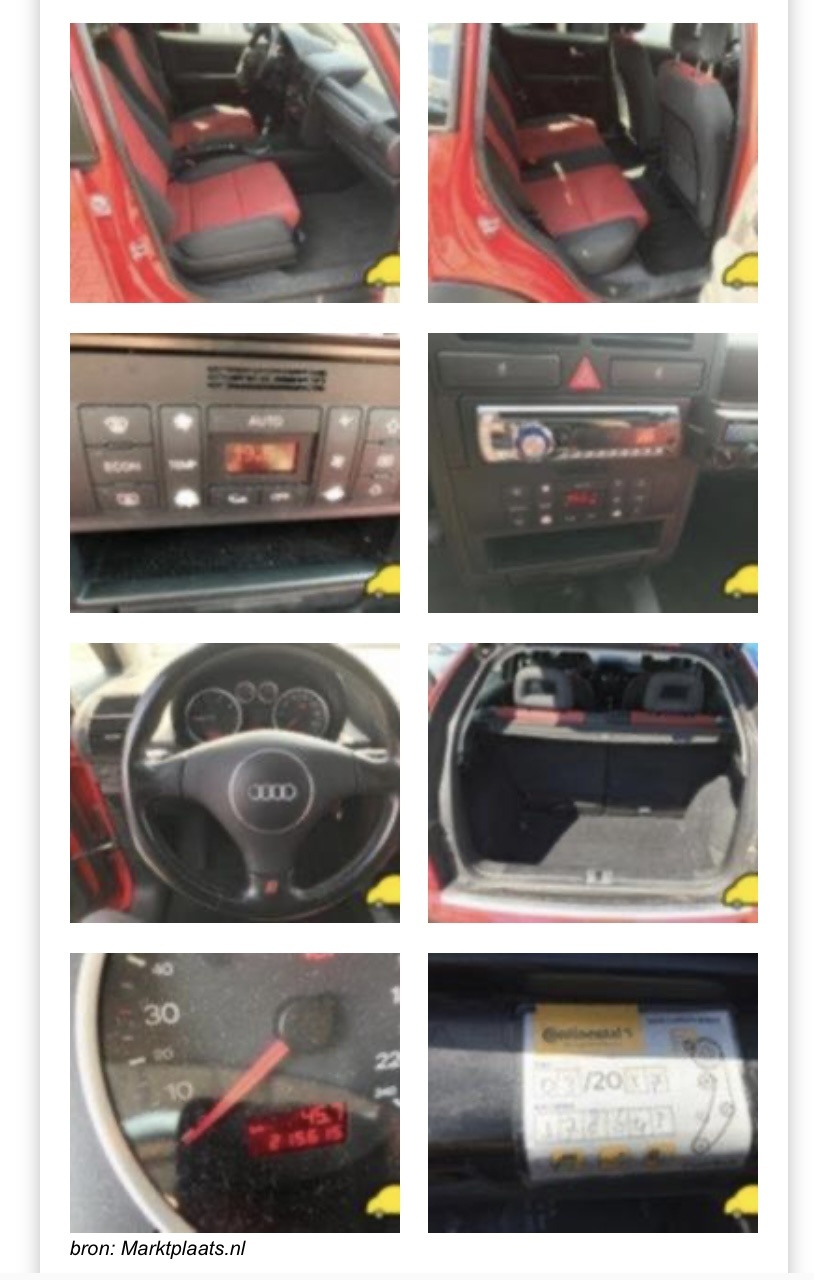View the climate control panel photo
Image resolution: width=814 pixels, height=1280 pixels.
[x=234, y=472]
